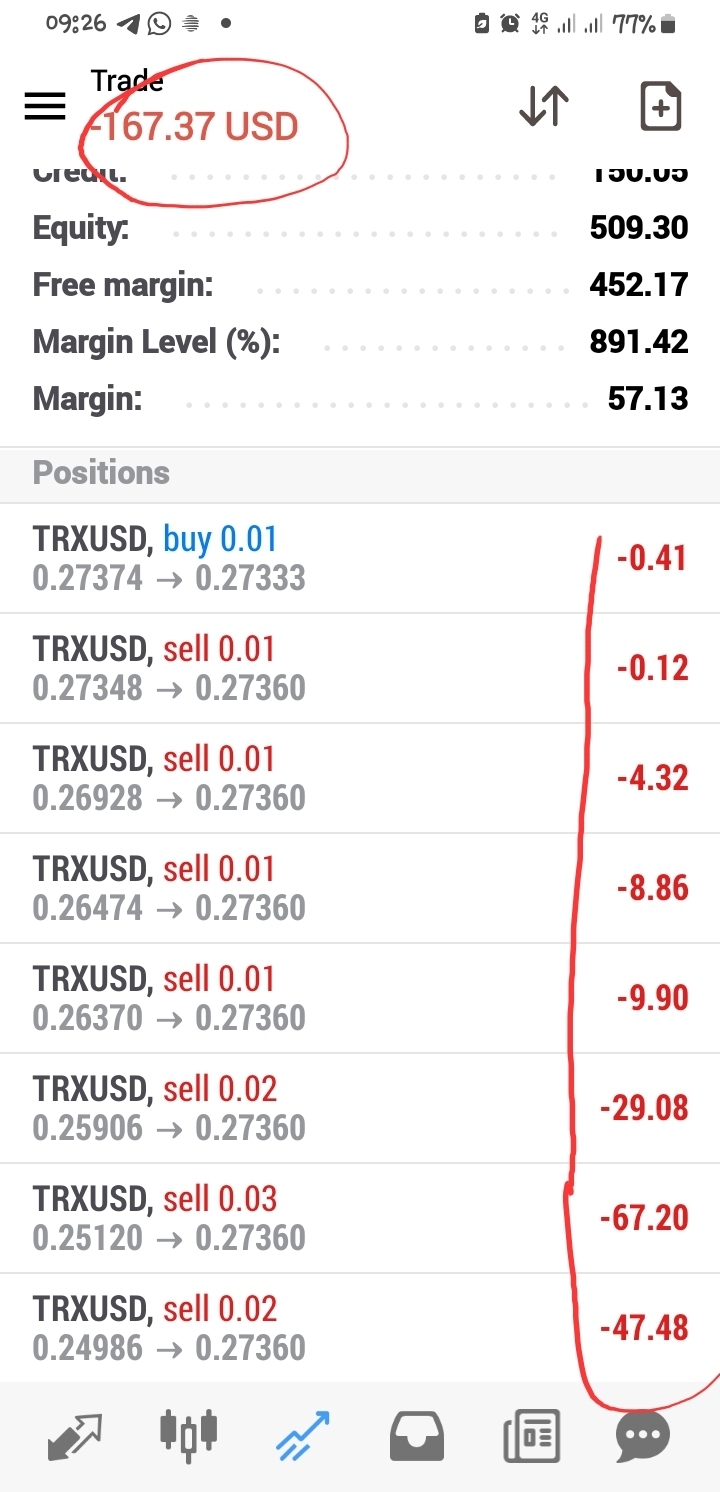Select the TRXUSD sell position from 0.24986

360,1328
